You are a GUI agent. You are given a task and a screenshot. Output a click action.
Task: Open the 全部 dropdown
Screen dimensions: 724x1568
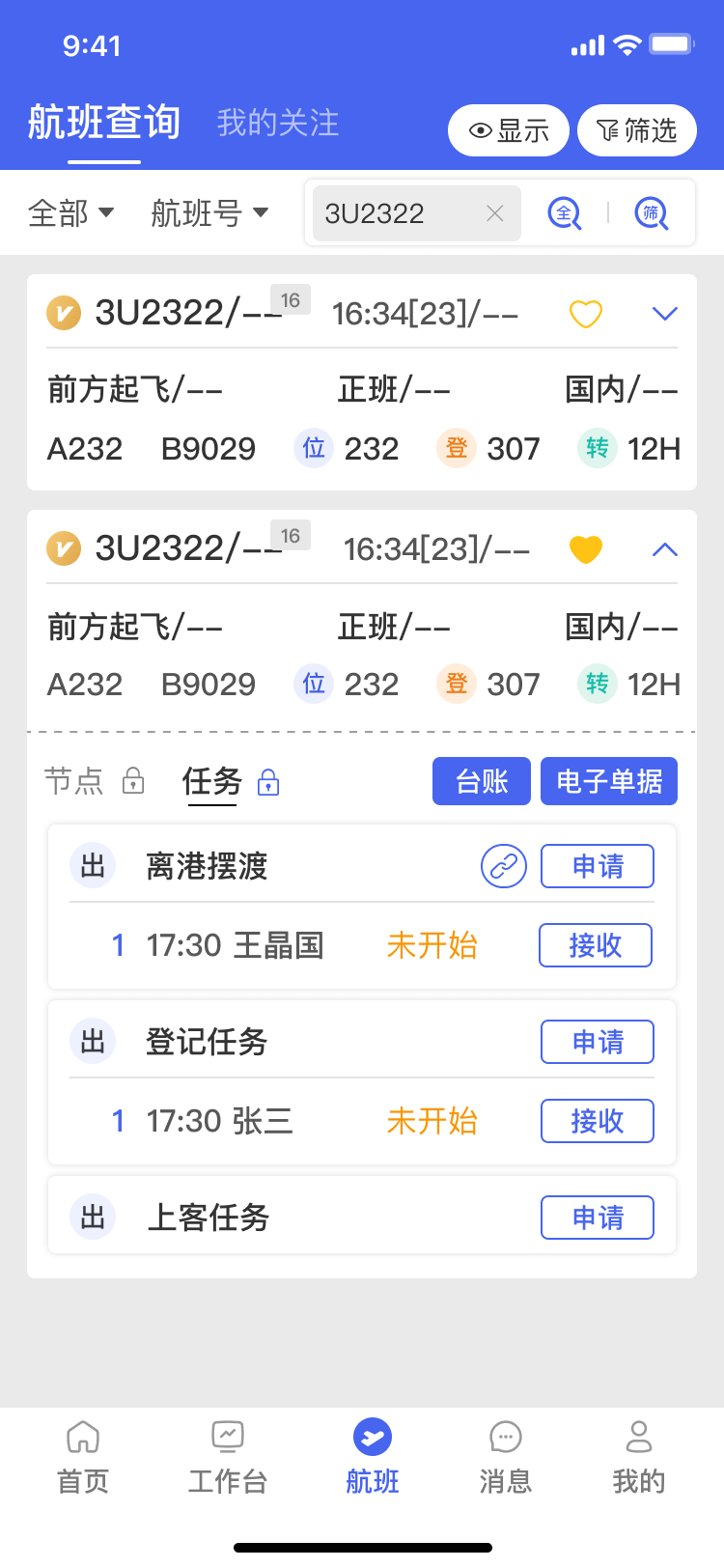[71, 213]
